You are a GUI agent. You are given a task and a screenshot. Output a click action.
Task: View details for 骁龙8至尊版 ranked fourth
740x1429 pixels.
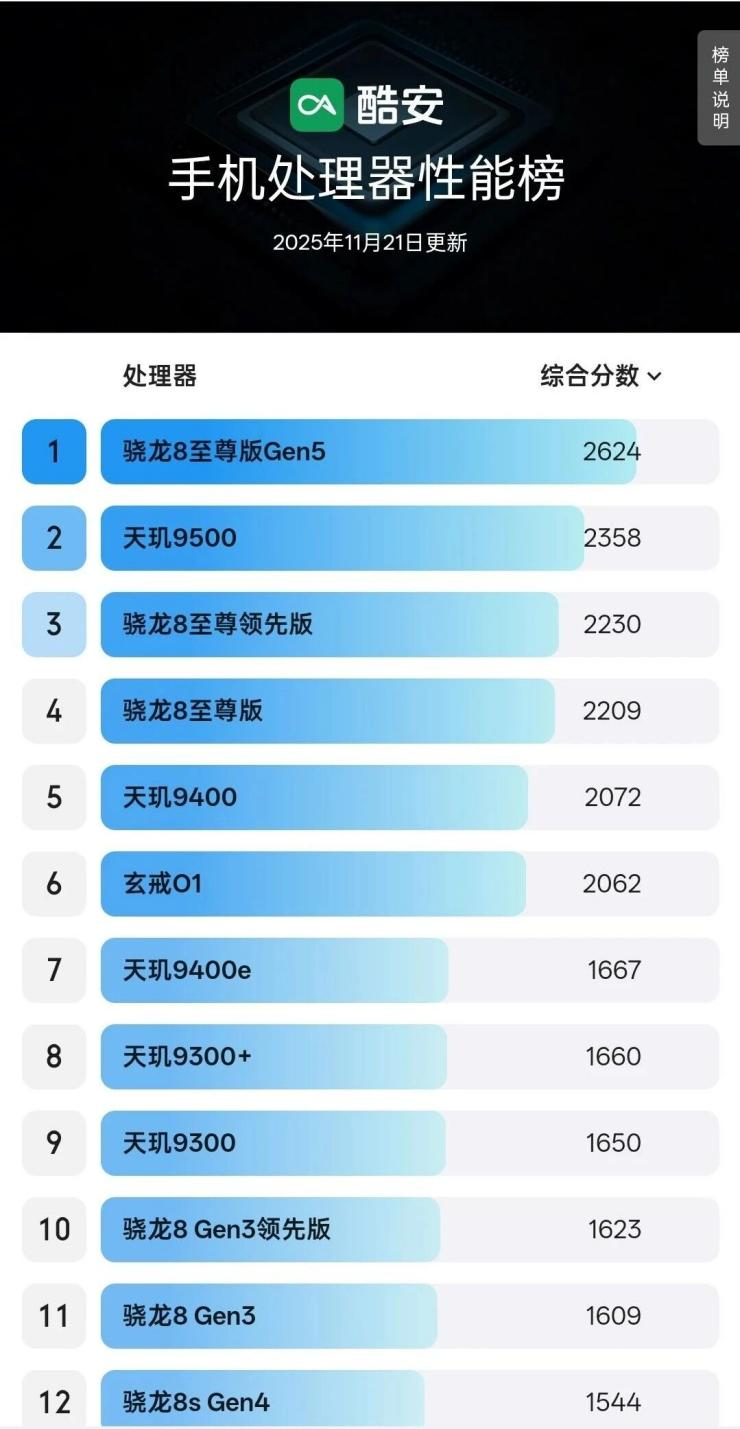click(x=409, y=711)
